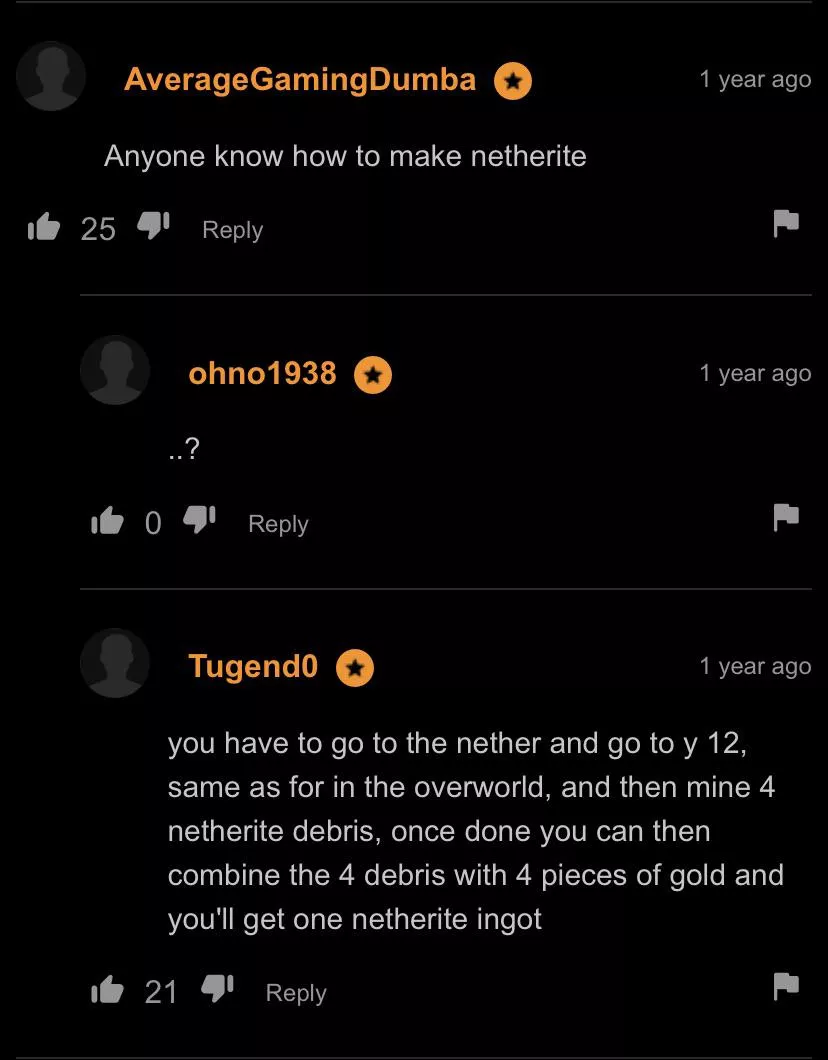Like AverageGamingDumba's comment
Image resolution: width=828 pixels, height=1060 pixels.
point(43,227)
